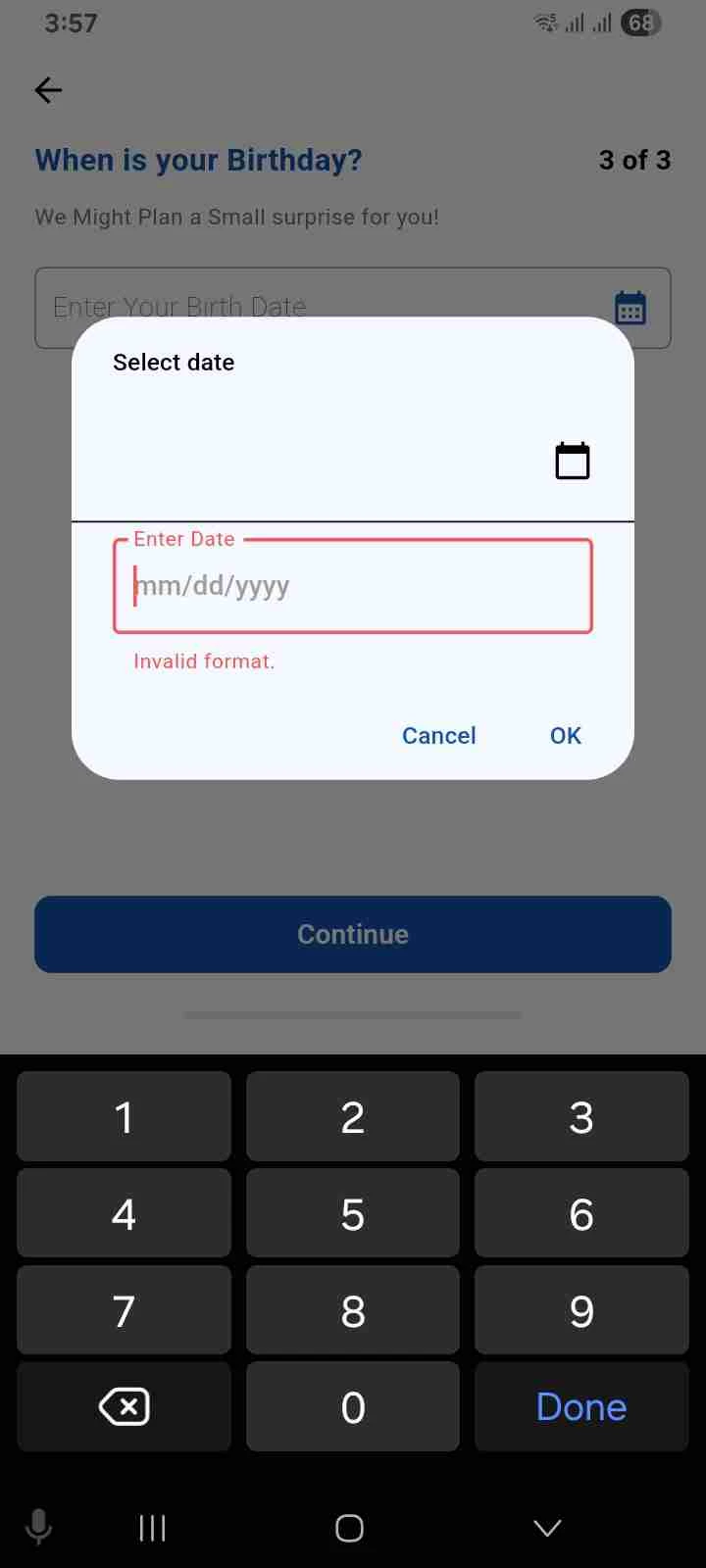Screen dimensions: 706x1568
Task: Enter digit 0 on the keypad
Action: point(353,1407)
